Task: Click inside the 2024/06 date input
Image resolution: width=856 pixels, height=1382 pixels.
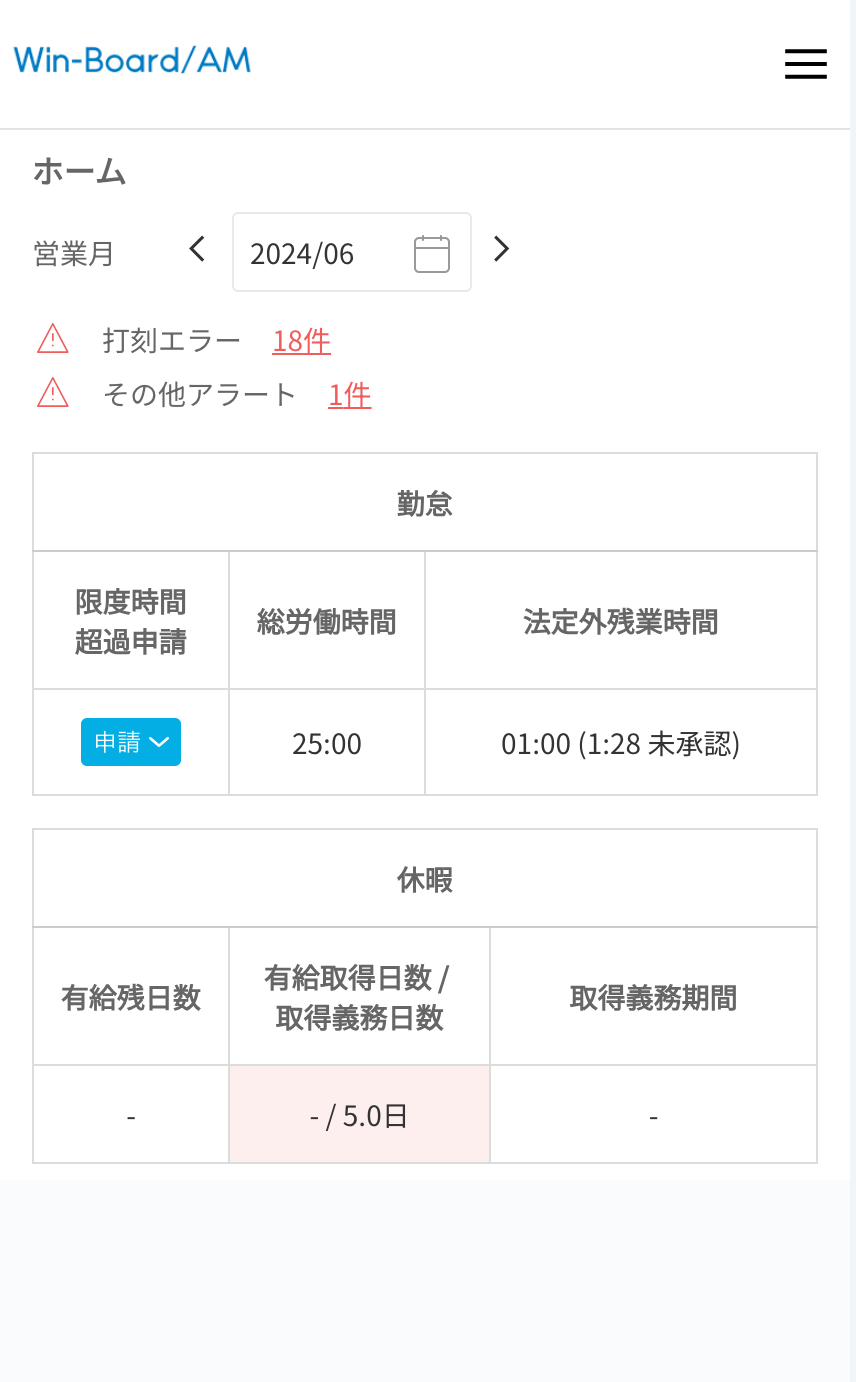Action: 320,253
